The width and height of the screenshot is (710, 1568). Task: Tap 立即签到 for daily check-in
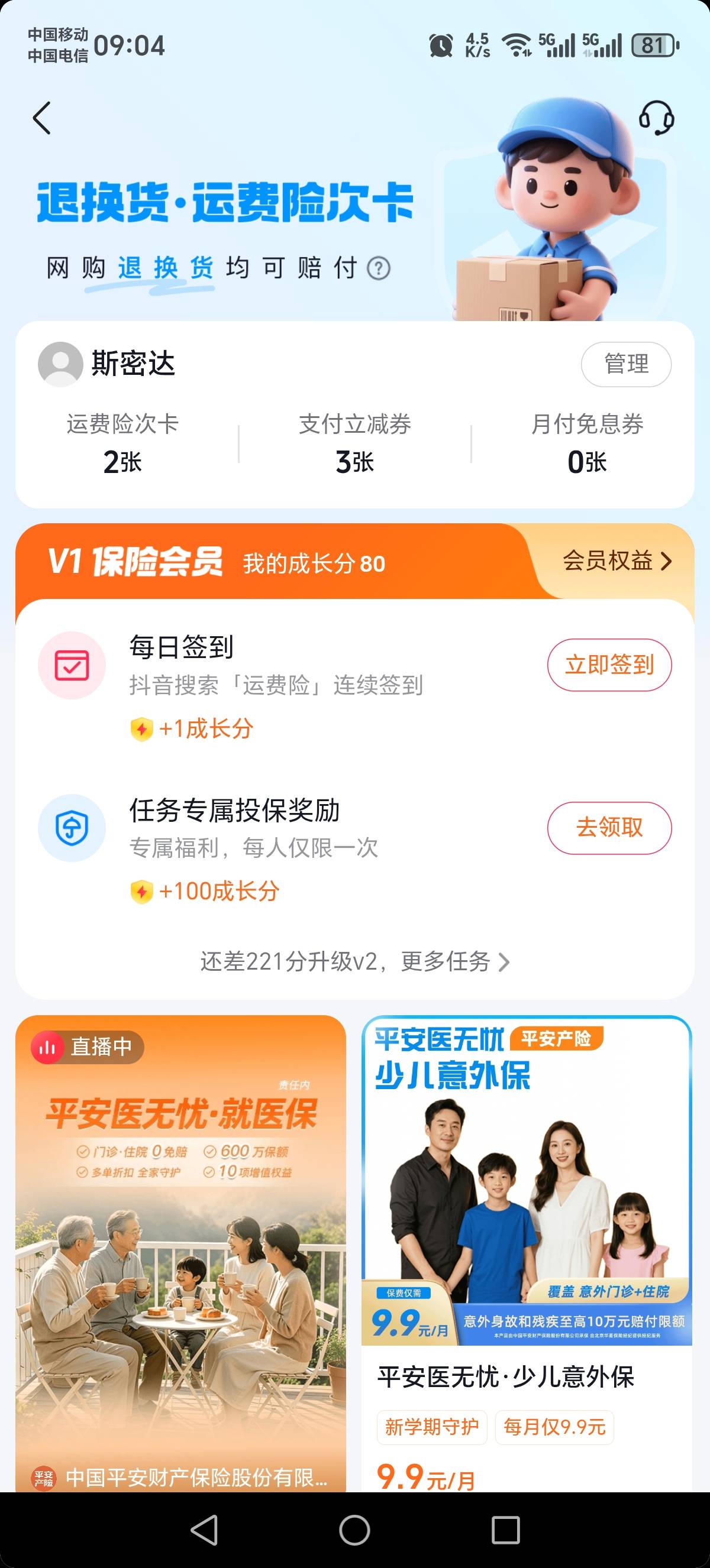[x=609, y=665]
